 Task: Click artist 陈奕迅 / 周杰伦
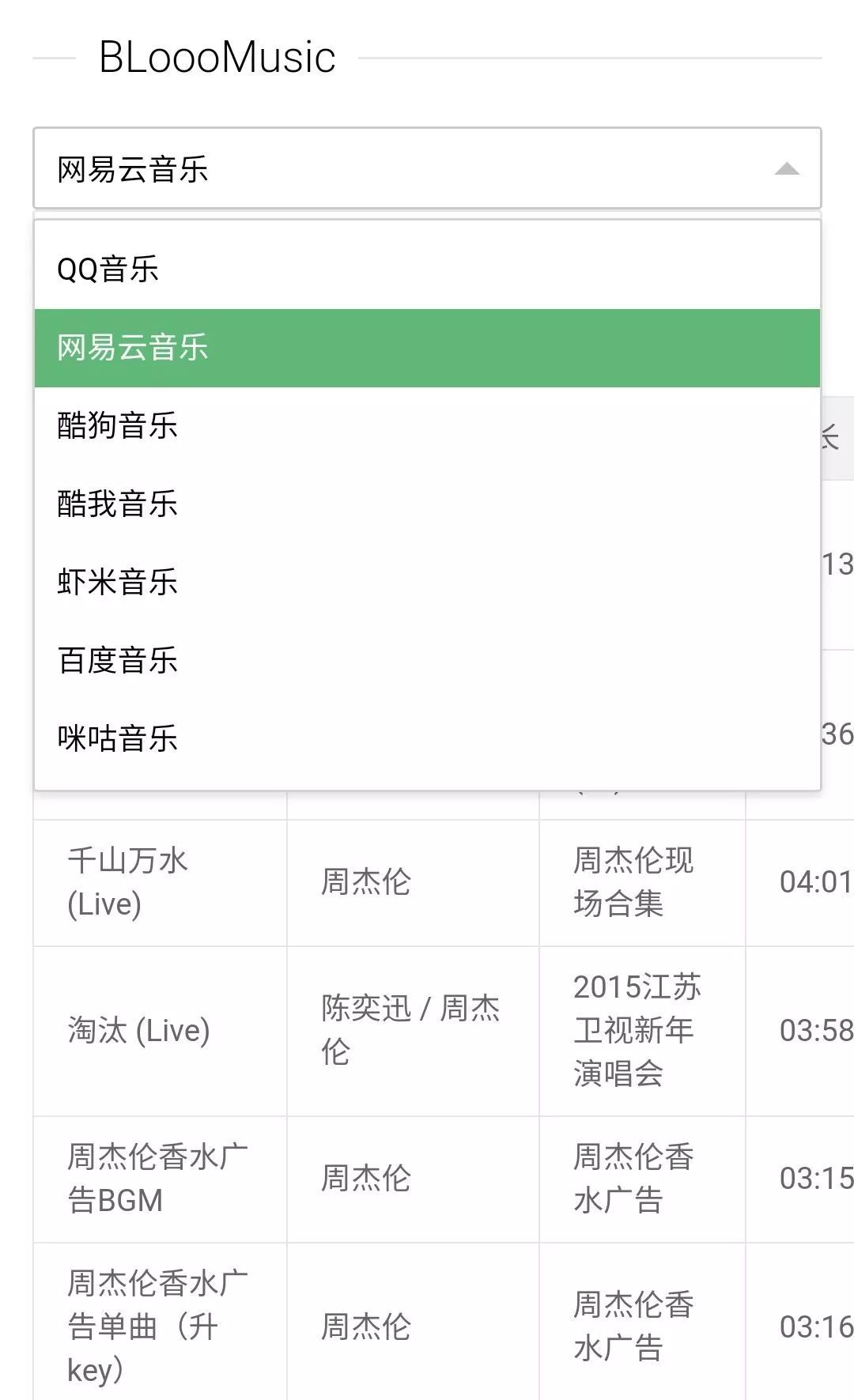click(411, 1029)
